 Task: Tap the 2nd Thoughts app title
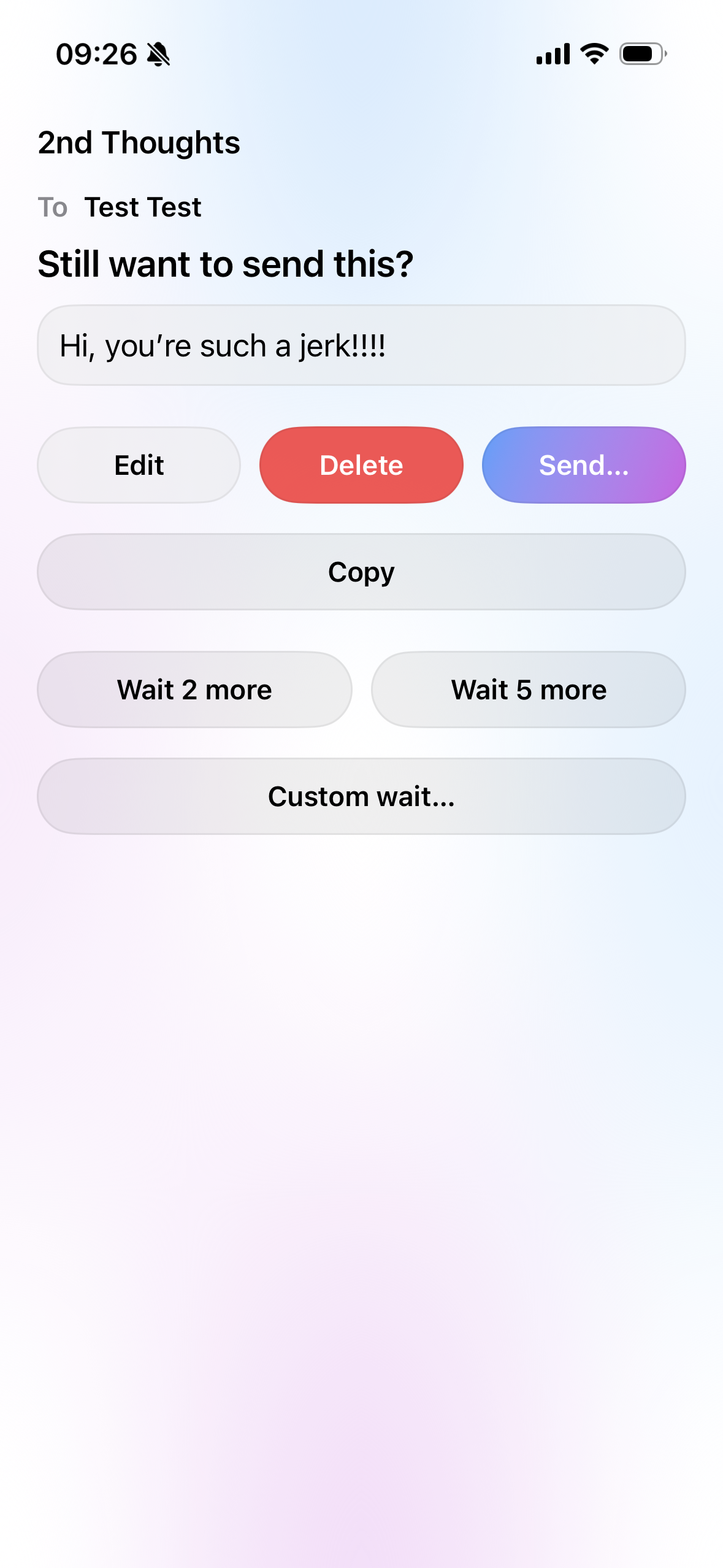pyautogui.click(x=139, y=143)
